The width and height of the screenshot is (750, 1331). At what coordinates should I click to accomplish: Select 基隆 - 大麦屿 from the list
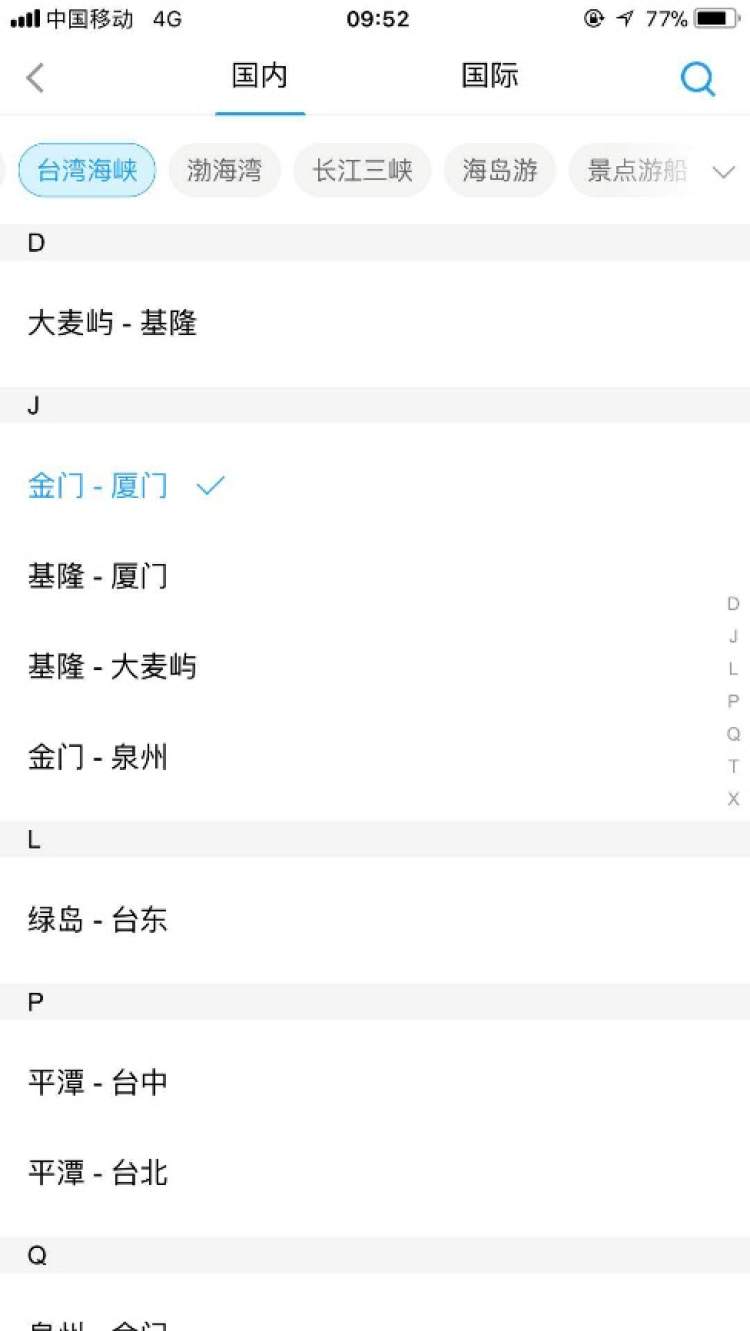click(112, 667)
